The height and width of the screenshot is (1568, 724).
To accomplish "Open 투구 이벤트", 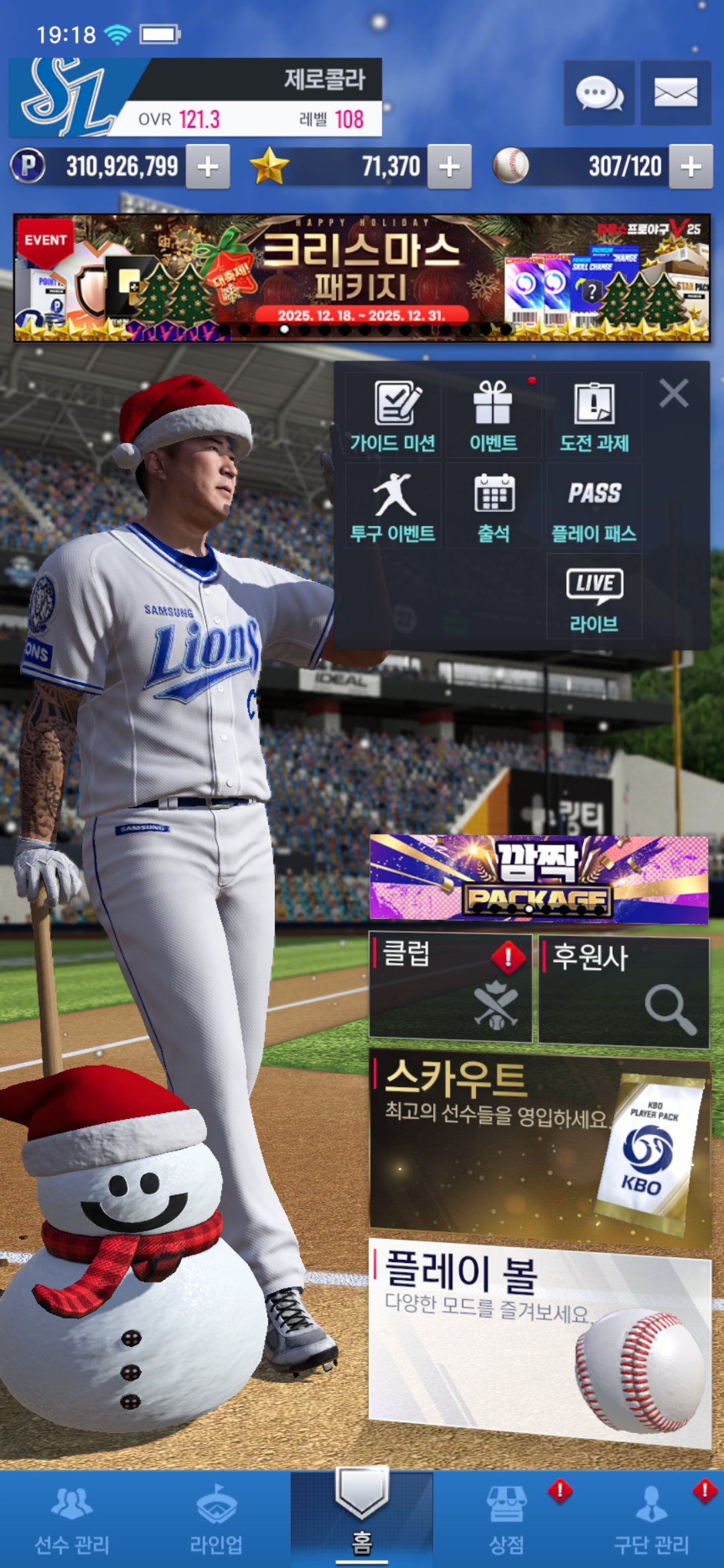I will 394,507.
